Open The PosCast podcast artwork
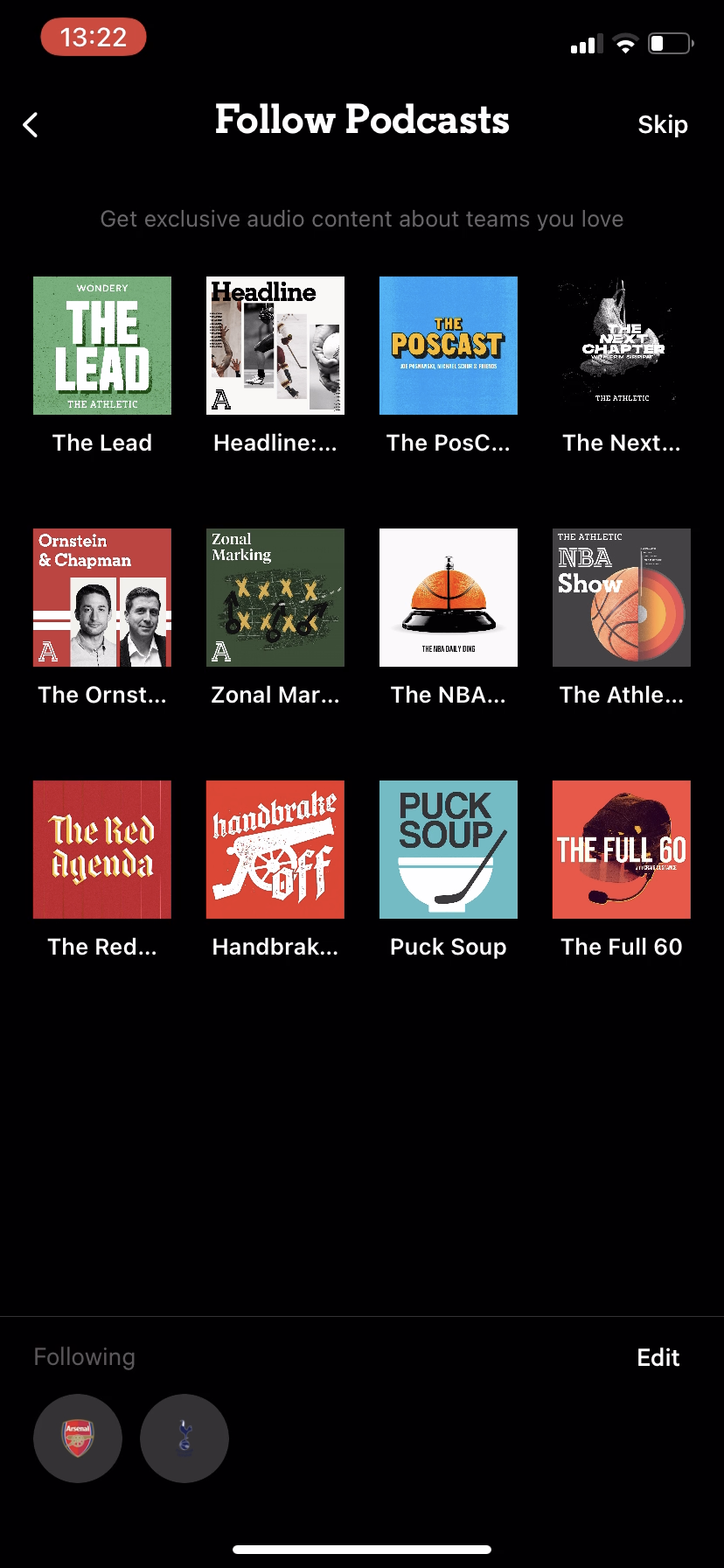This screenshot has height=1568, width=724. (448, 345)
